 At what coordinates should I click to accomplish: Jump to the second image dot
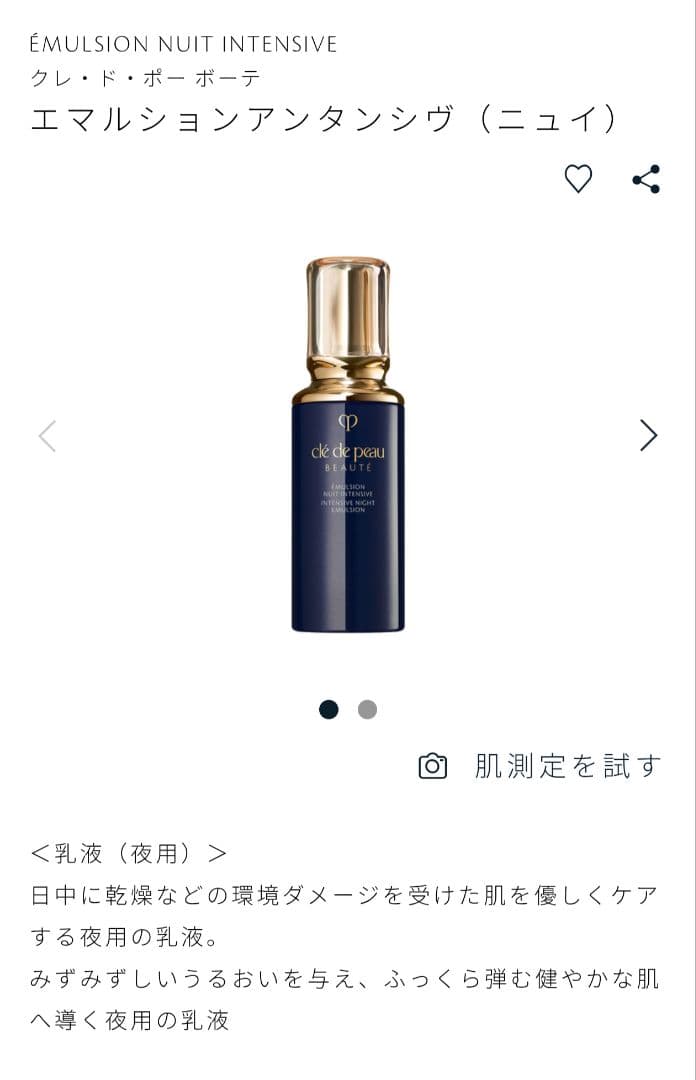click(x=367, y=710)
